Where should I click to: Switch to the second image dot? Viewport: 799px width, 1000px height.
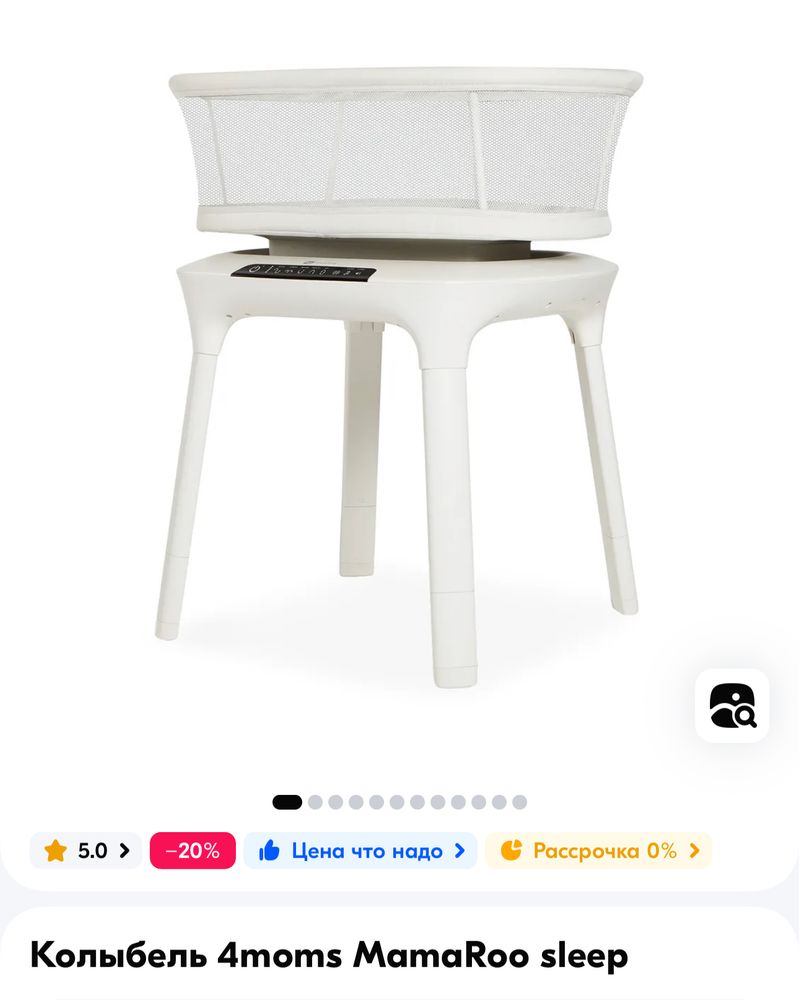click(x=313, y=801)
